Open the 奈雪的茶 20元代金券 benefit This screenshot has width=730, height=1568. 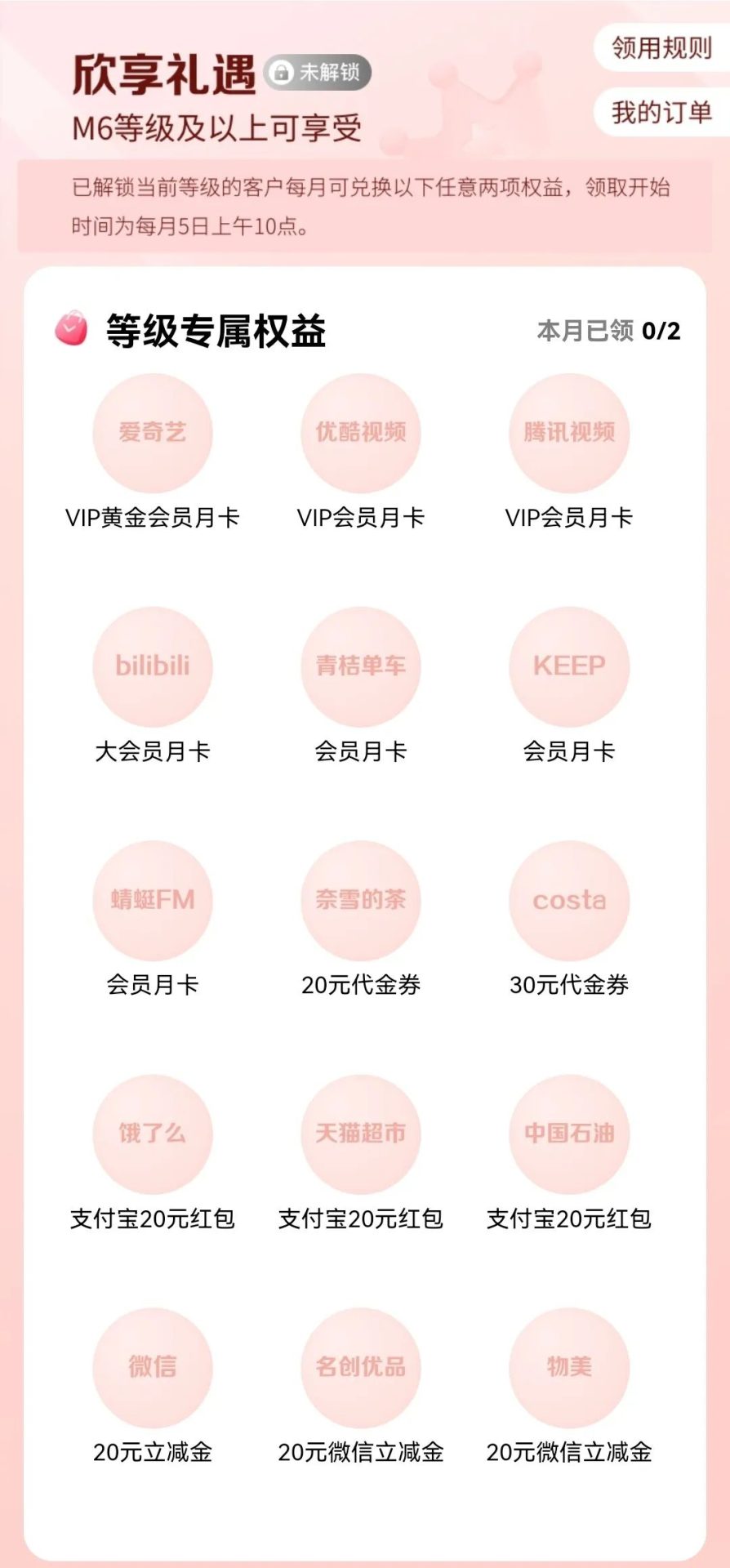pos(361,900)
